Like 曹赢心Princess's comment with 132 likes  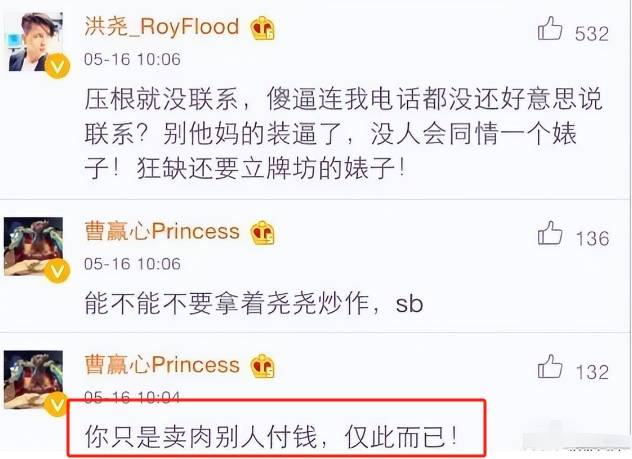click(x=551, y=368)
